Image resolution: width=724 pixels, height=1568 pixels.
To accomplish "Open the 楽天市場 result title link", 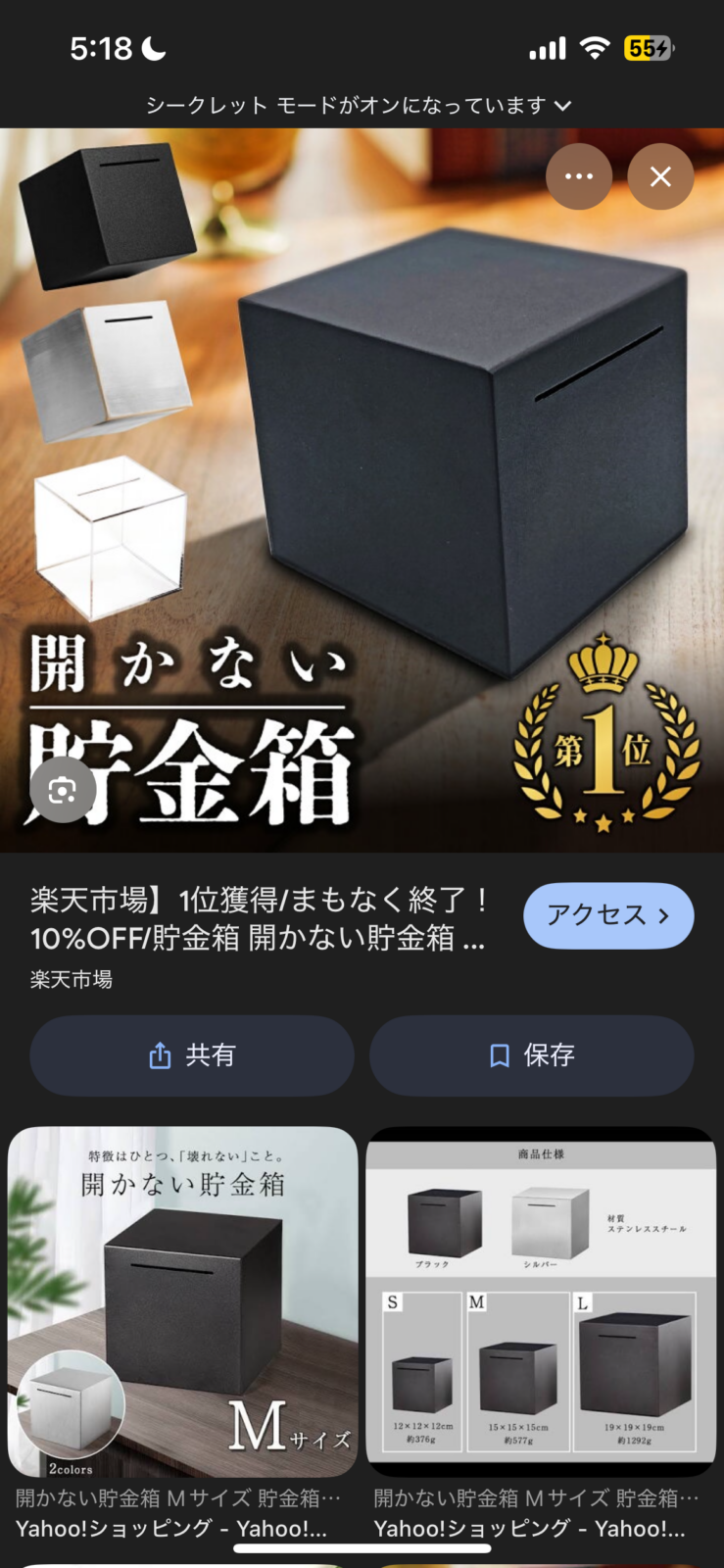I will coord(260,918).
